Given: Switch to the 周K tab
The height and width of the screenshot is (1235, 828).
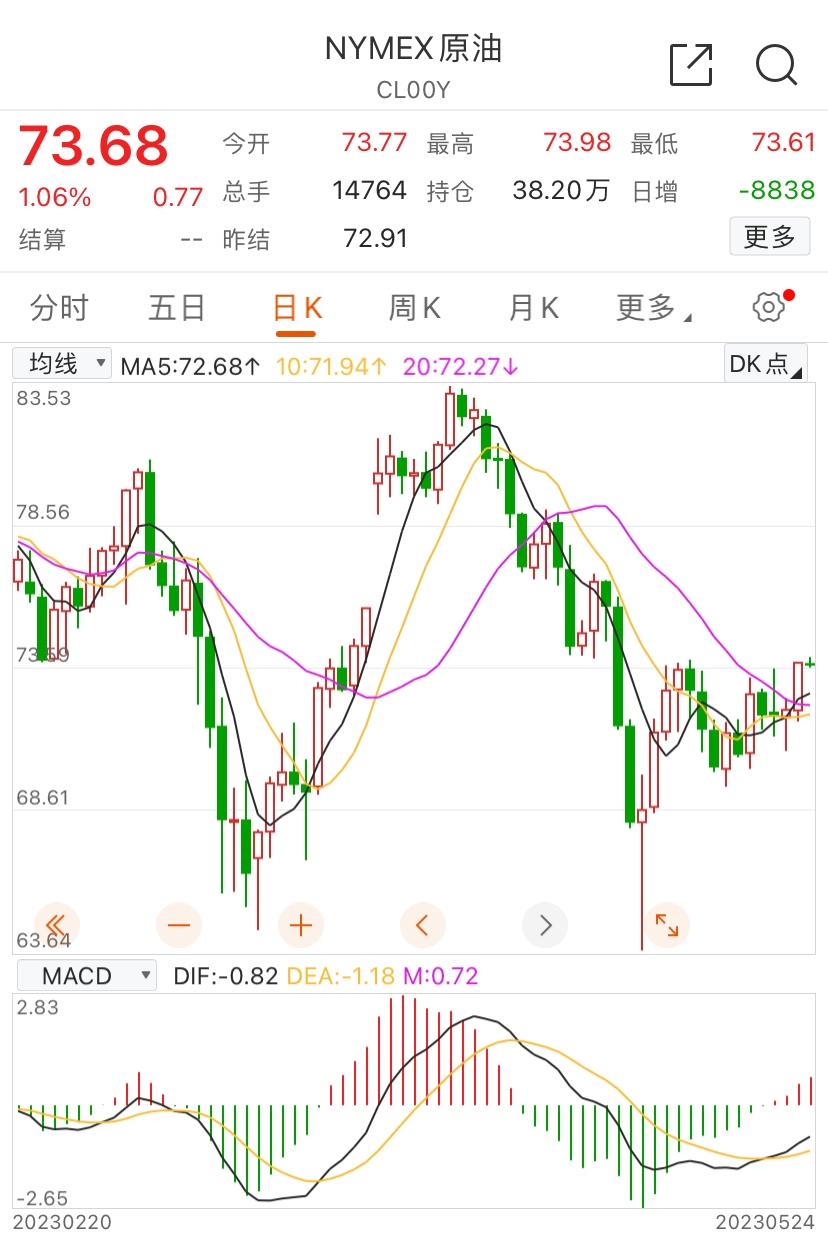Looking at the screenshot, I should click(413, 307).
